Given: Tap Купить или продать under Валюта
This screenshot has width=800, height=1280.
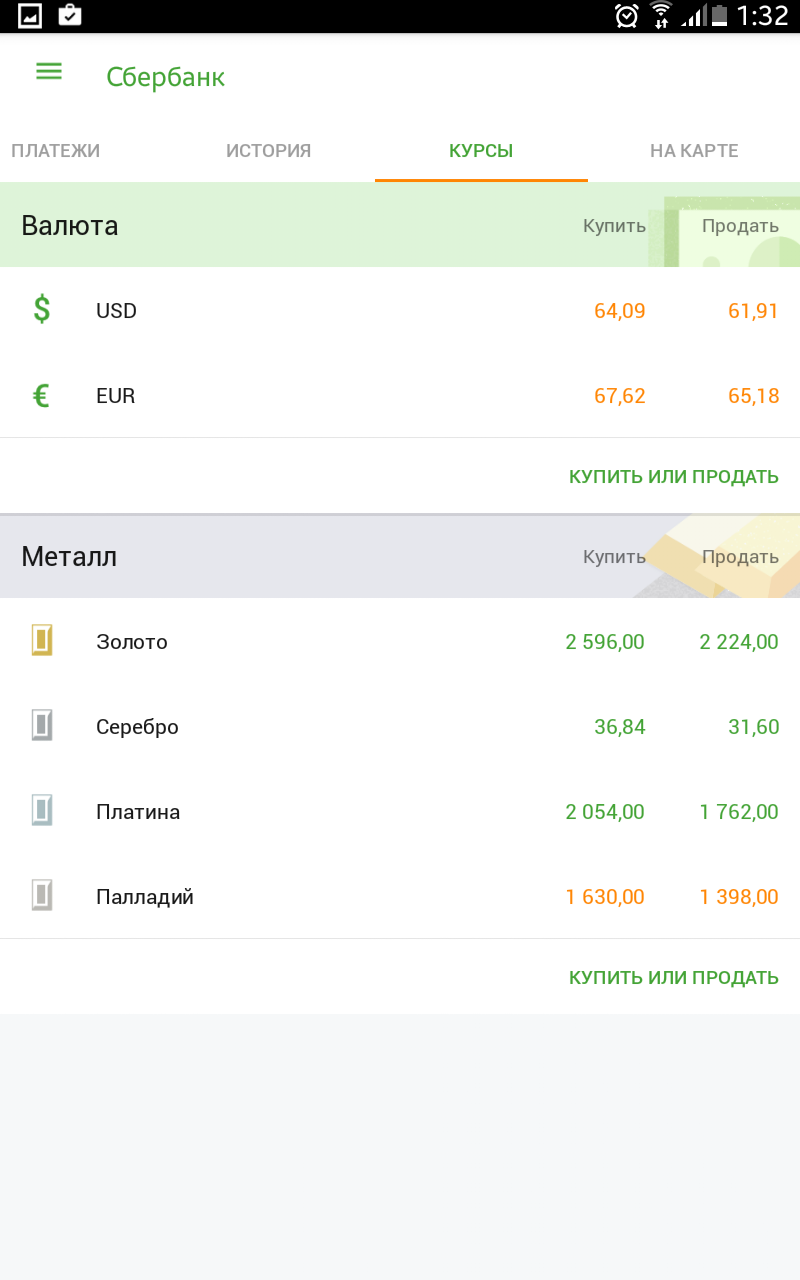Looking at the screenshot, I should (x=674, y=476).
